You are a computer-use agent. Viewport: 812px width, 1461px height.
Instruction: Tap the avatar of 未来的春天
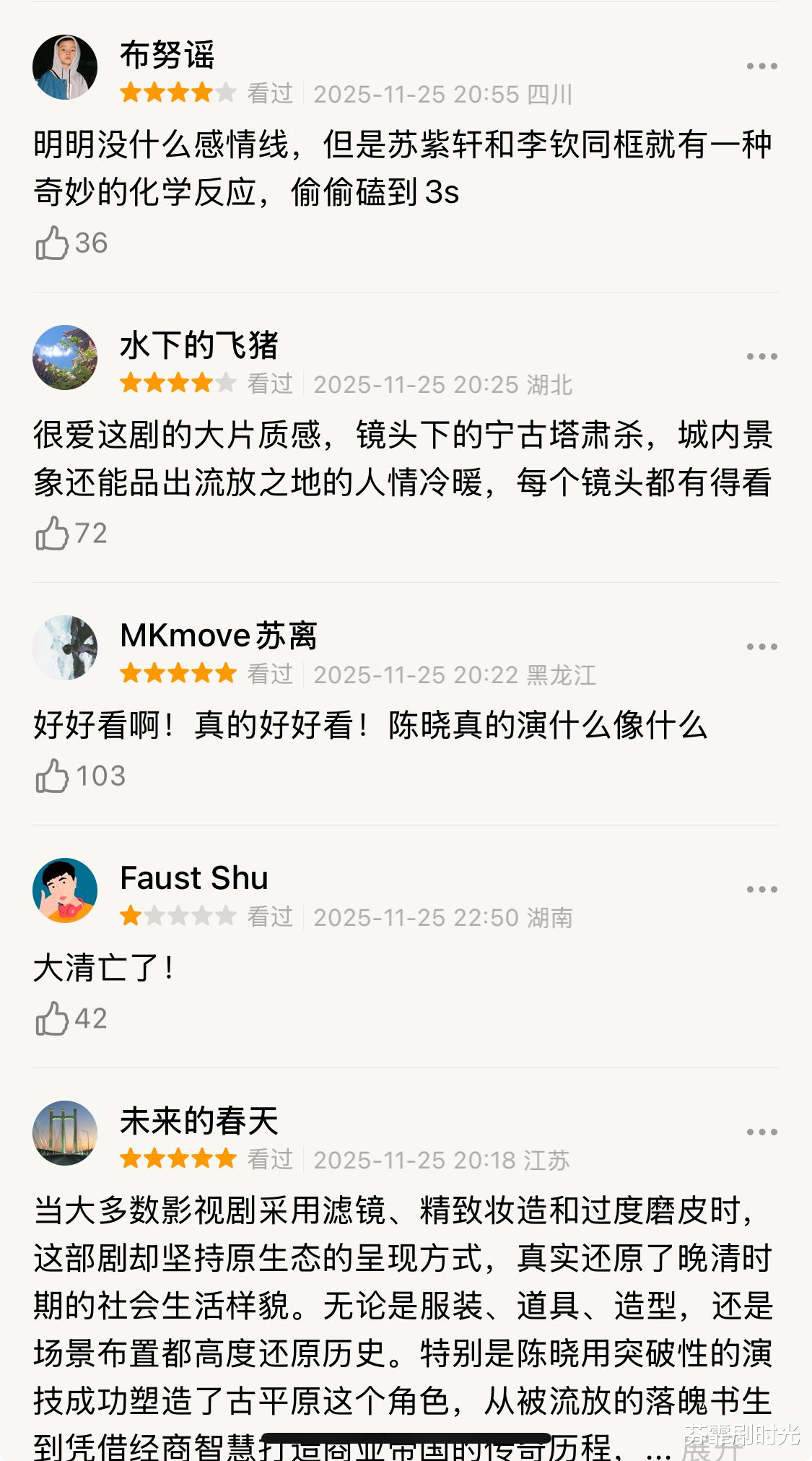tap(65, 1133)
